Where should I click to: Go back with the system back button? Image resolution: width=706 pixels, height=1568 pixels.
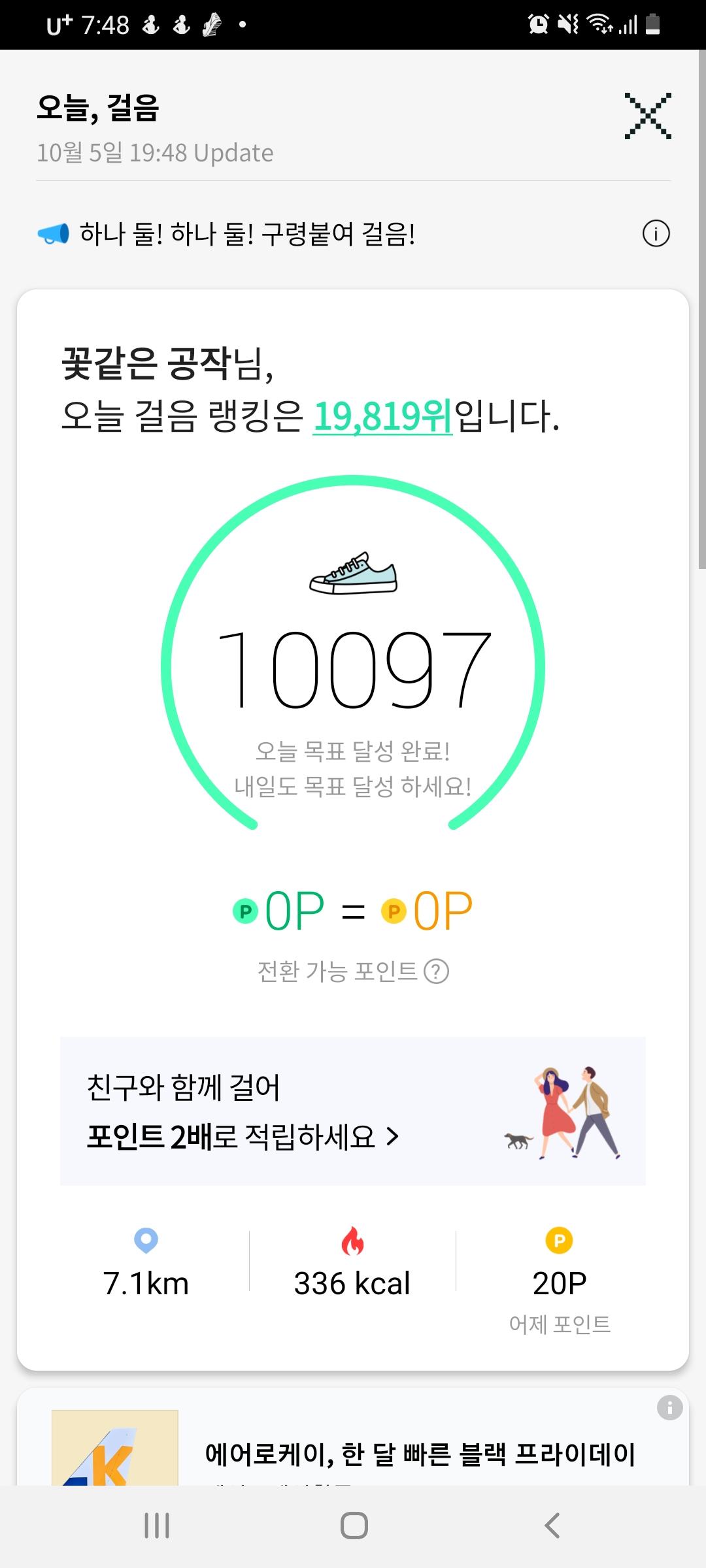point(552,1526)
